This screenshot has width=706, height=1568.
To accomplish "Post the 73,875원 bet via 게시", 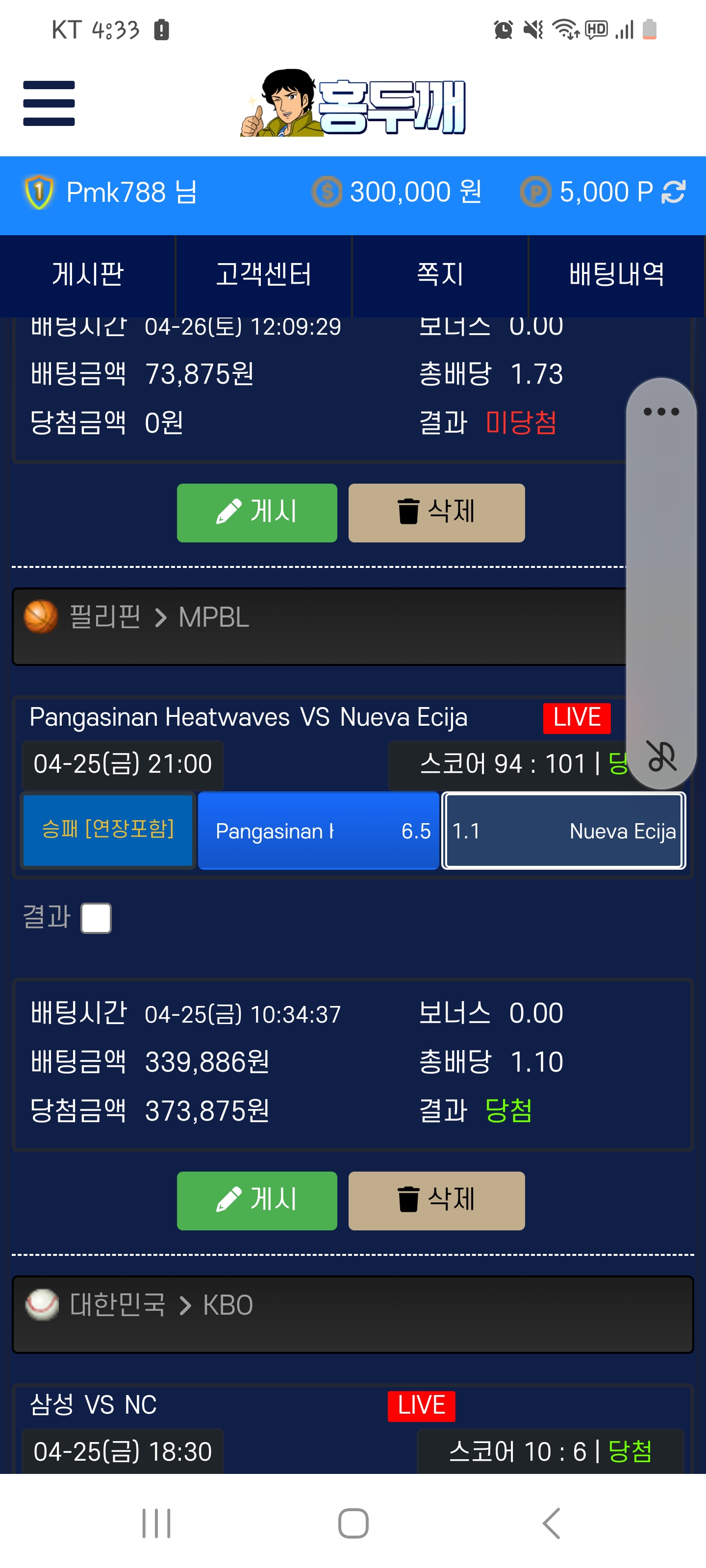I will (256, 513).
